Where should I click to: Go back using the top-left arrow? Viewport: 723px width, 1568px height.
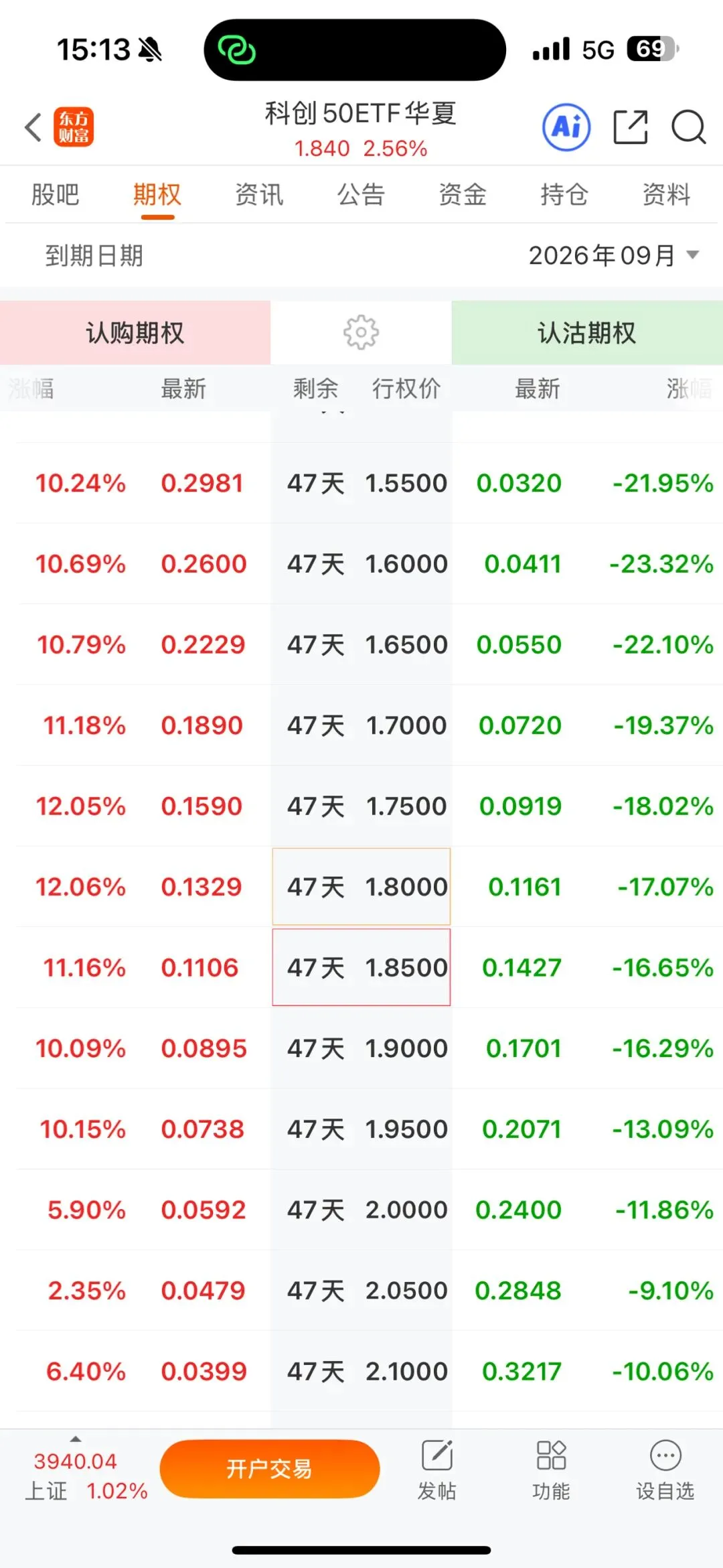click(33, 127)
